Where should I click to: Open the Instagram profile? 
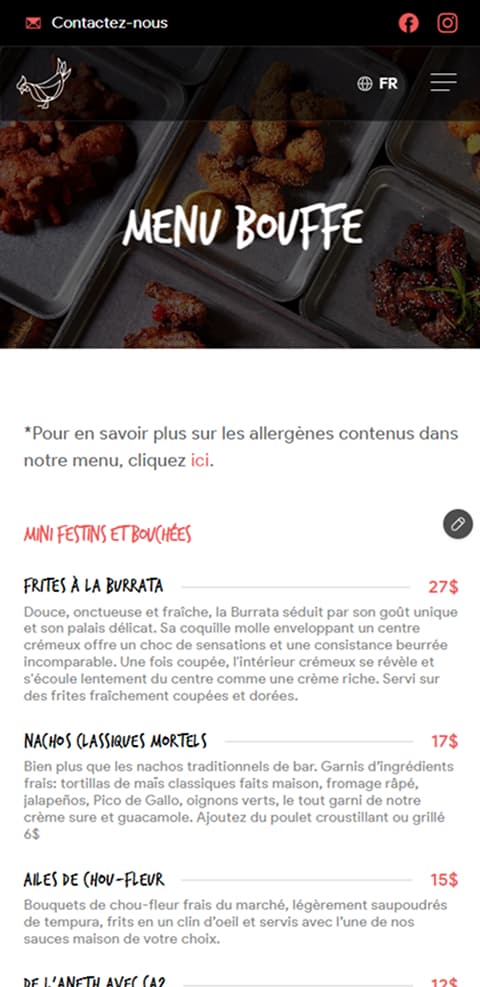447,23
